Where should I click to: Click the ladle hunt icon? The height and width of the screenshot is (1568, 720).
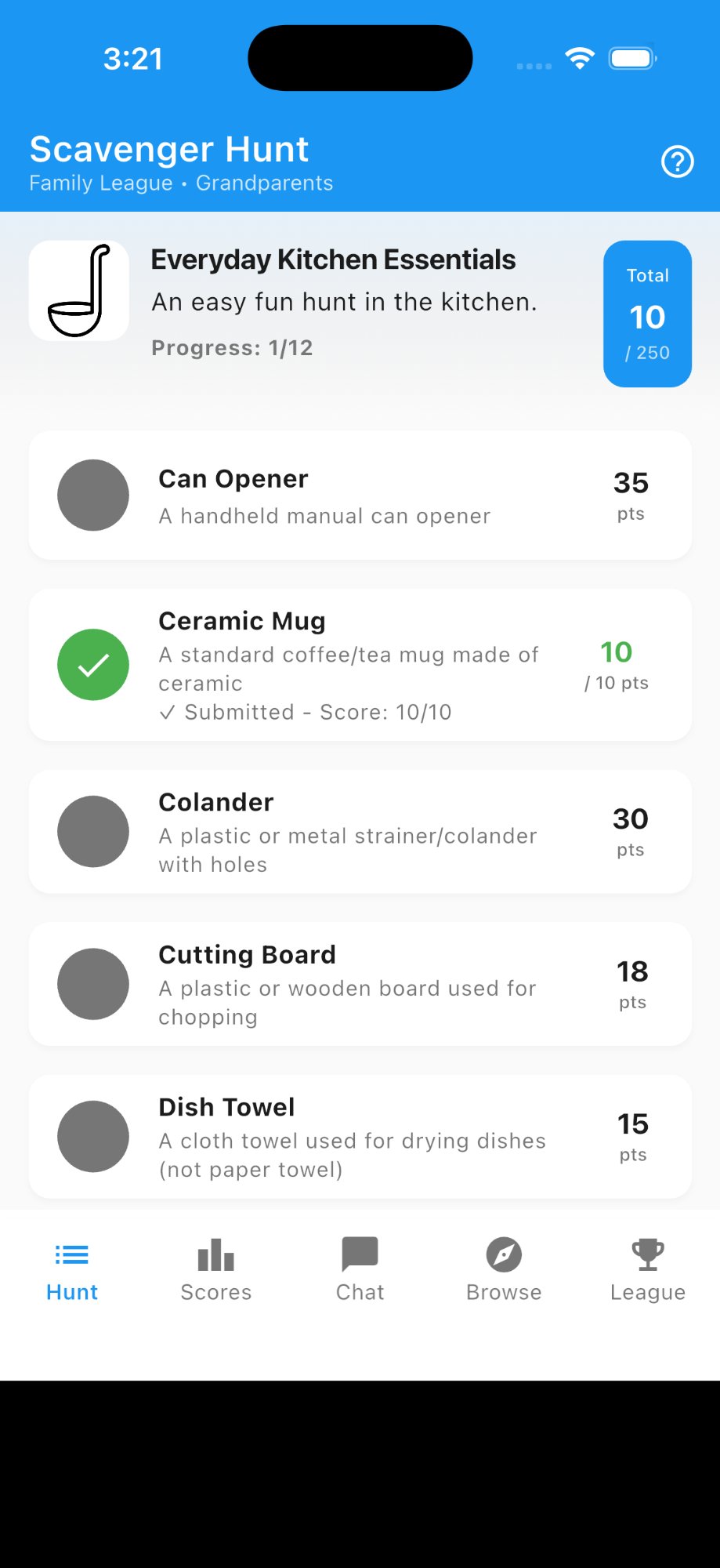pos(78,289)
